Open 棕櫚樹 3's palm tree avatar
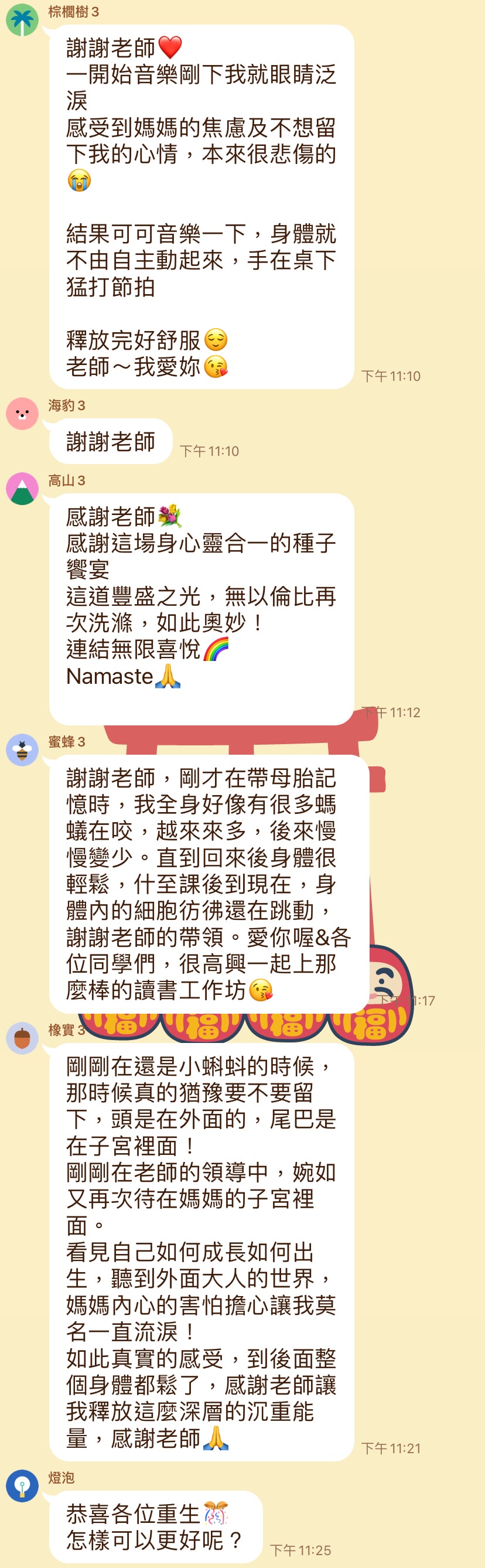The width and height of the screenshot is (485, 1568). pos(22,19)
